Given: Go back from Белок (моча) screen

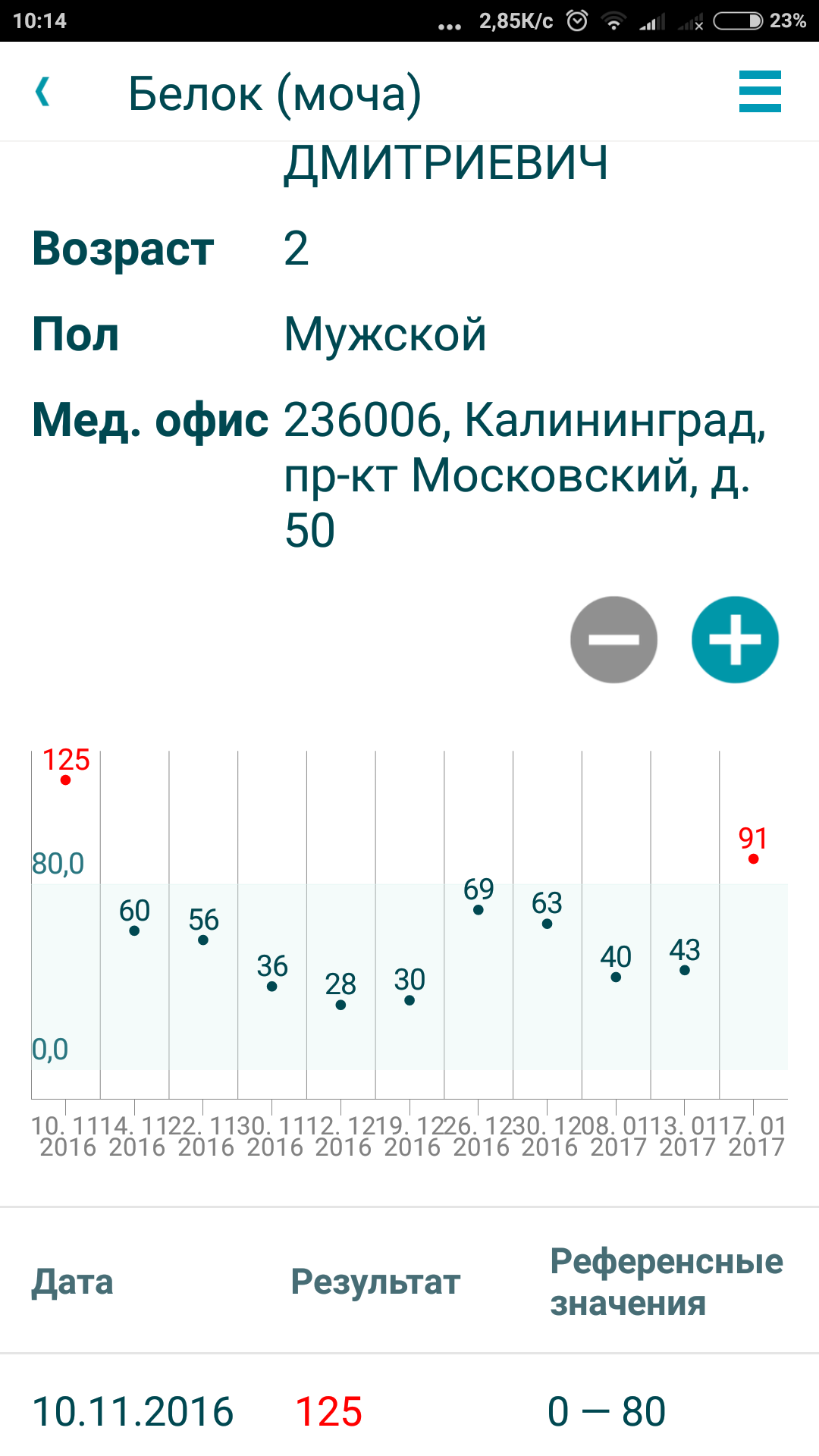Looking at the screenshot, I should pyautogui.click(x=43, y=92).
